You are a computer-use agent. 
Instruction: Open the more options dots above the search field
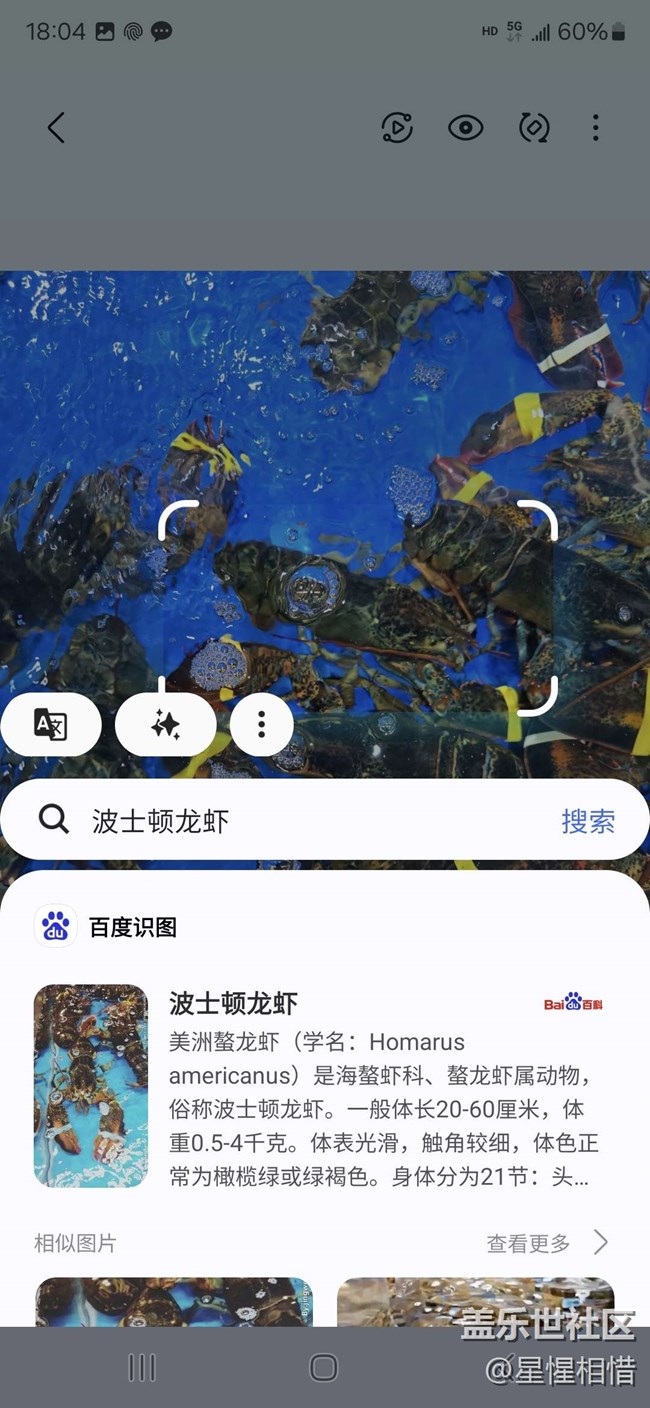tap(262, 724)
